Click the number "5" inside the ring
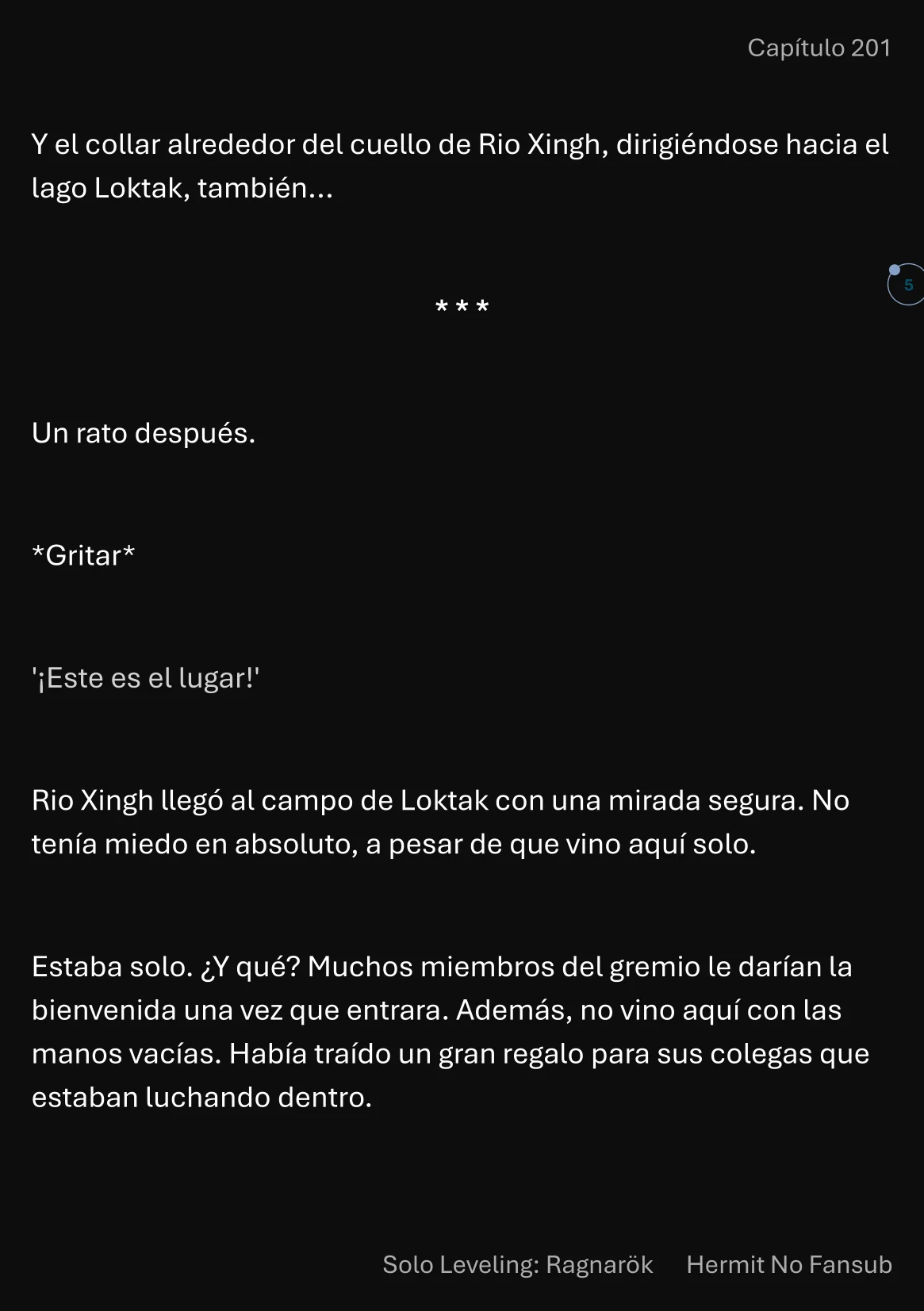The image size is (924, 1311). click(909, 286)
